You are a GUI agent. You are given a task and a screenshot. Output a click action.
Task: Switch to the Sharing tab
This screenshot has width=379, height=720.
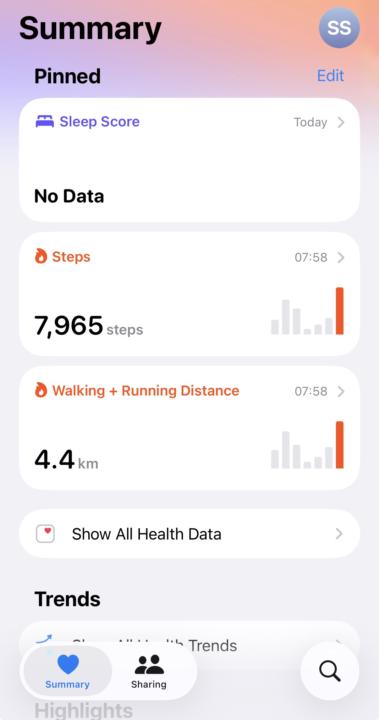(x=149, y=672)
